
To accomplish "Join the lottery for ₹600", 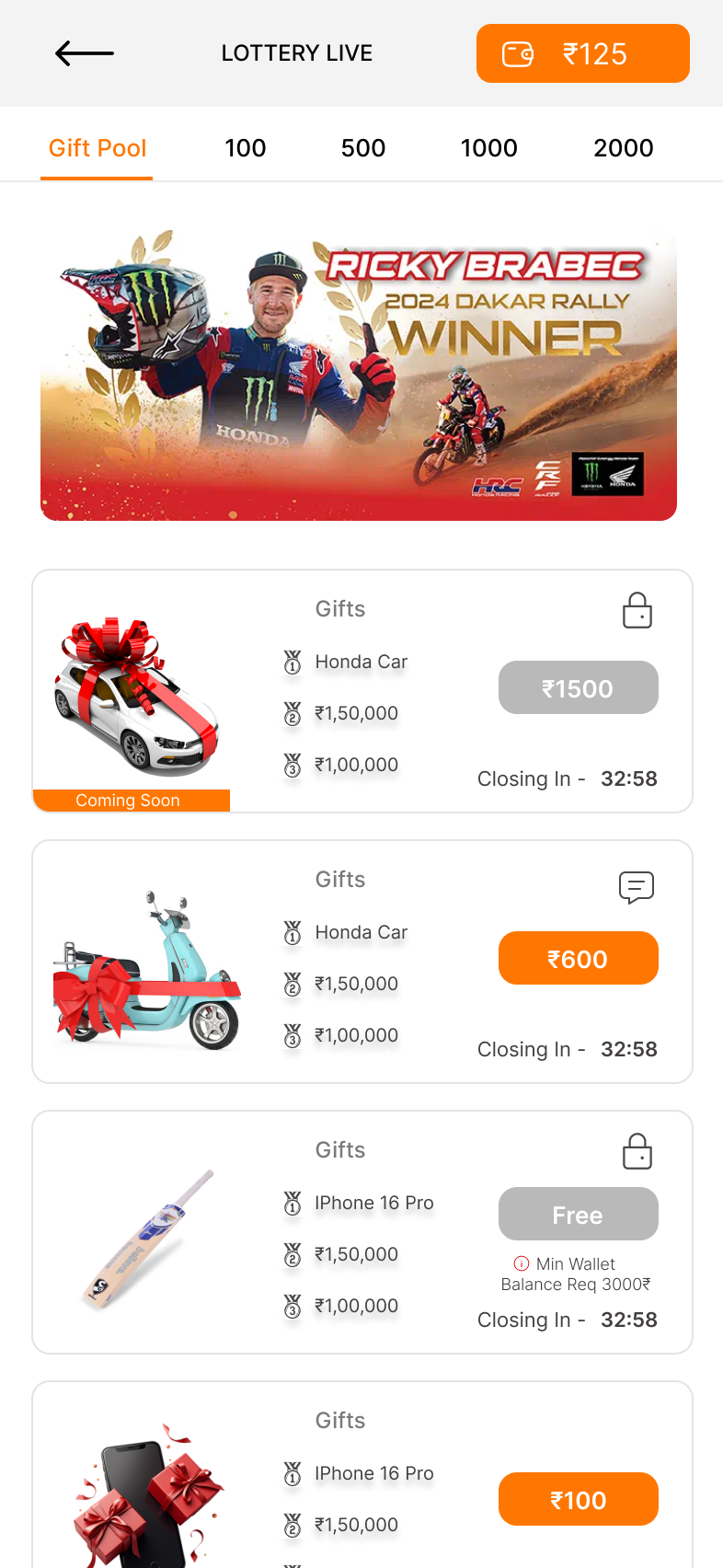I will tap(578, 959).
